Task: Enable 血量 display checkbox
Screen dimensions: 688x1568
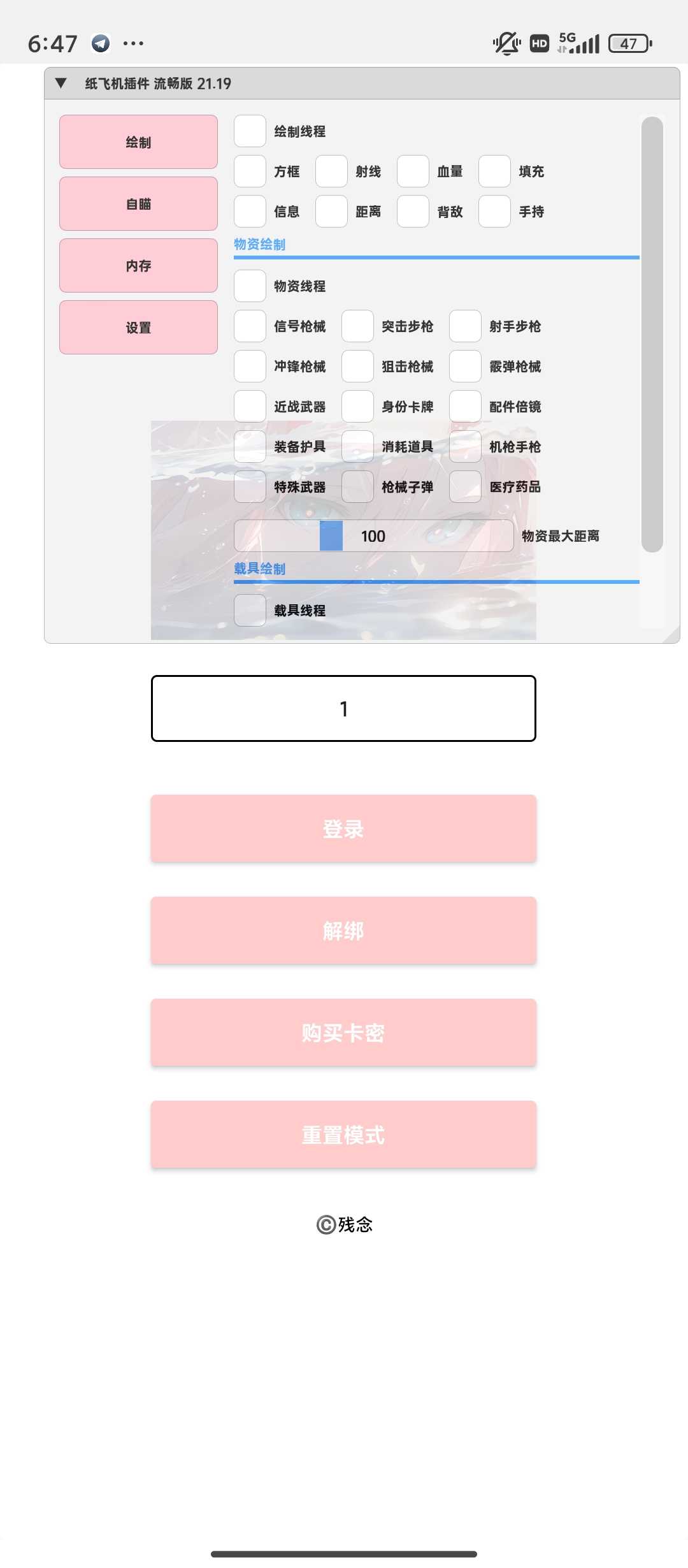Action: pos(413,171)
